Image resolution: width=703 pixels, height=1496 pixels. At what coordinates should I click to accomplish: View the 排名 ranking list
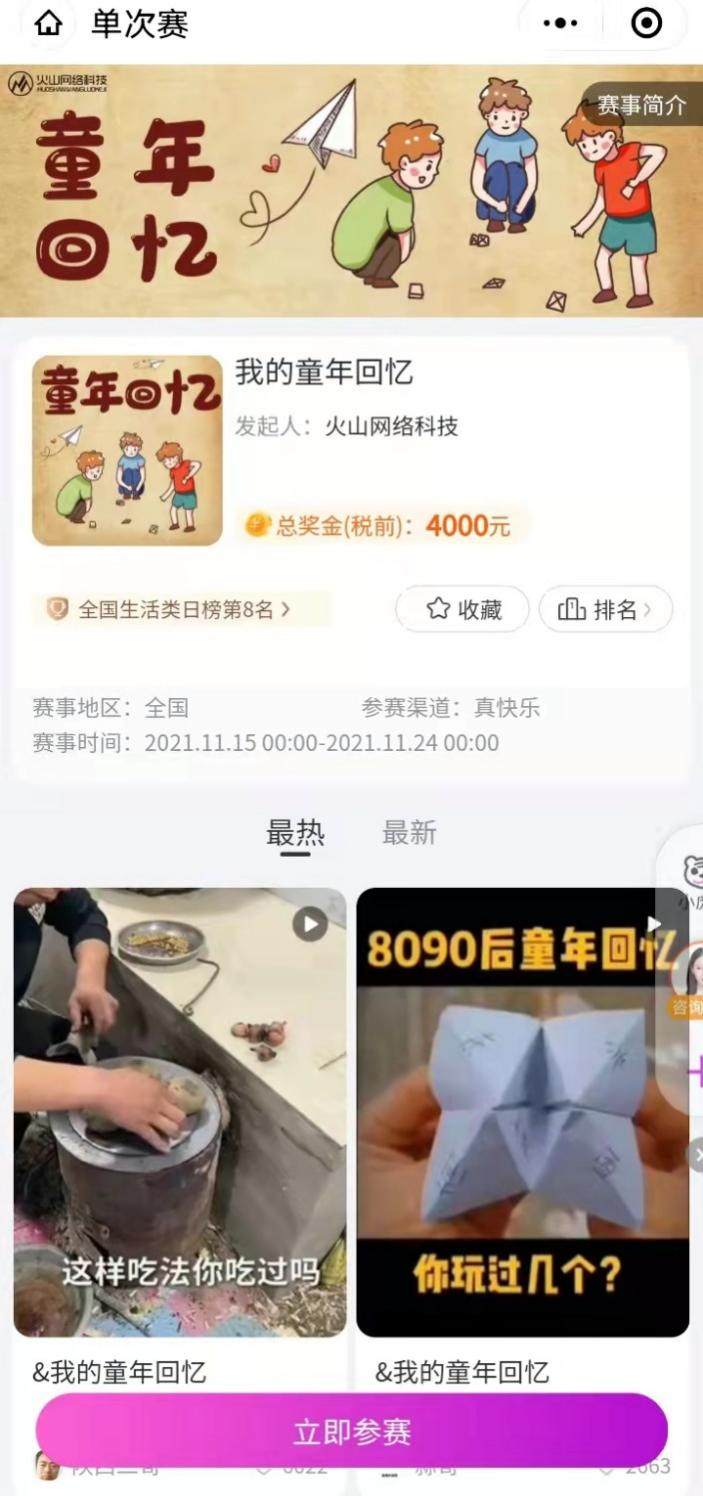click(x=605, y=609)
